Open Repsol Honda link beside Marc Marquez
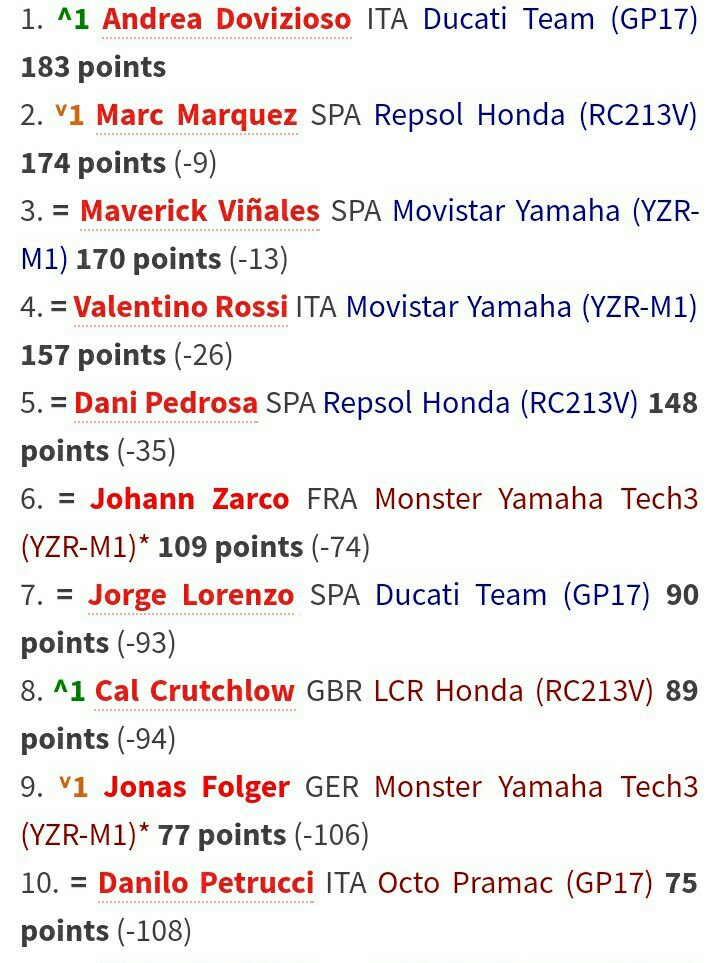 click(535, 115)
